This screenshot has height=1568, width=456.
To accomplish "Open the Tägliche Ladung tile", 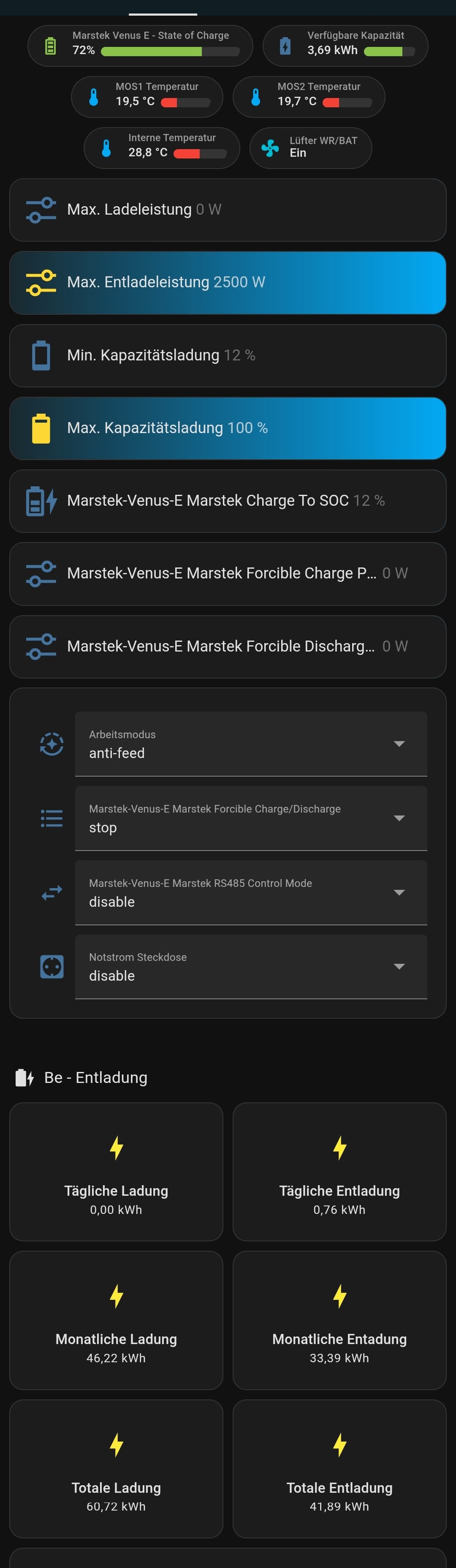I will pos(116,1171).
